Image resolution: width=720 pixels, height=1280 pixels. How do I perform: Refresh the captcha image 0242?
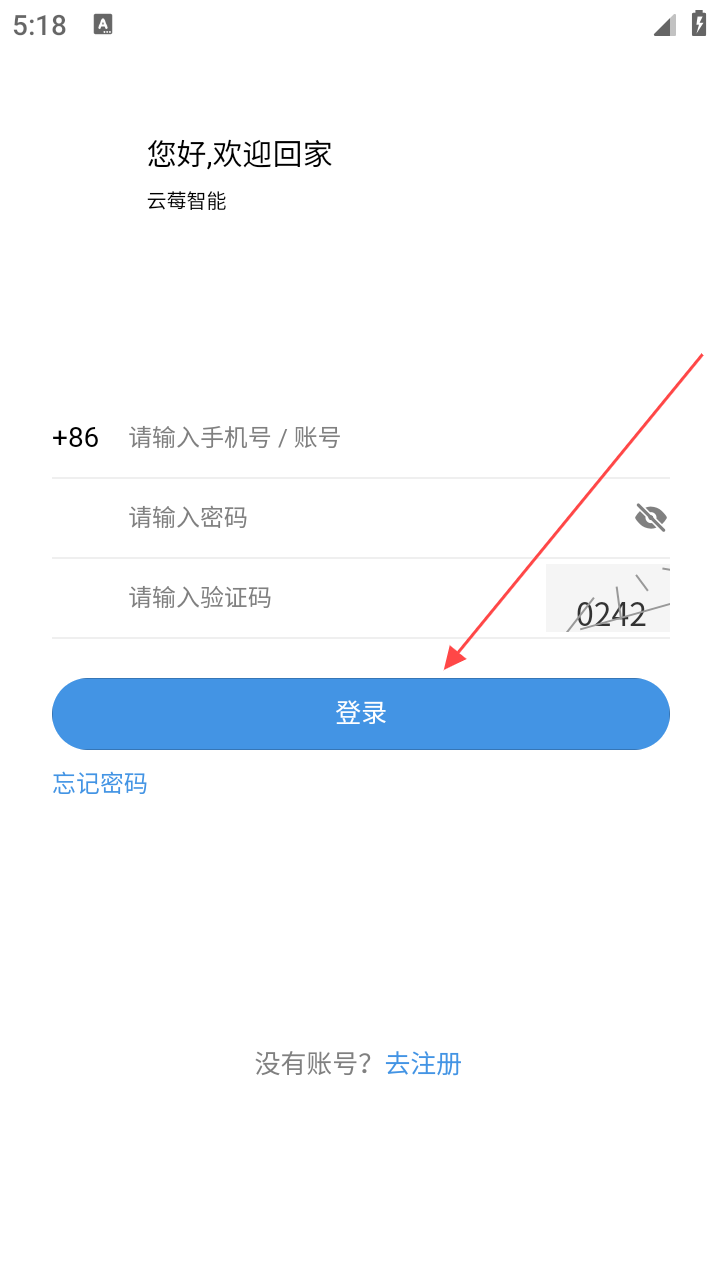click(x=608, y=599)
